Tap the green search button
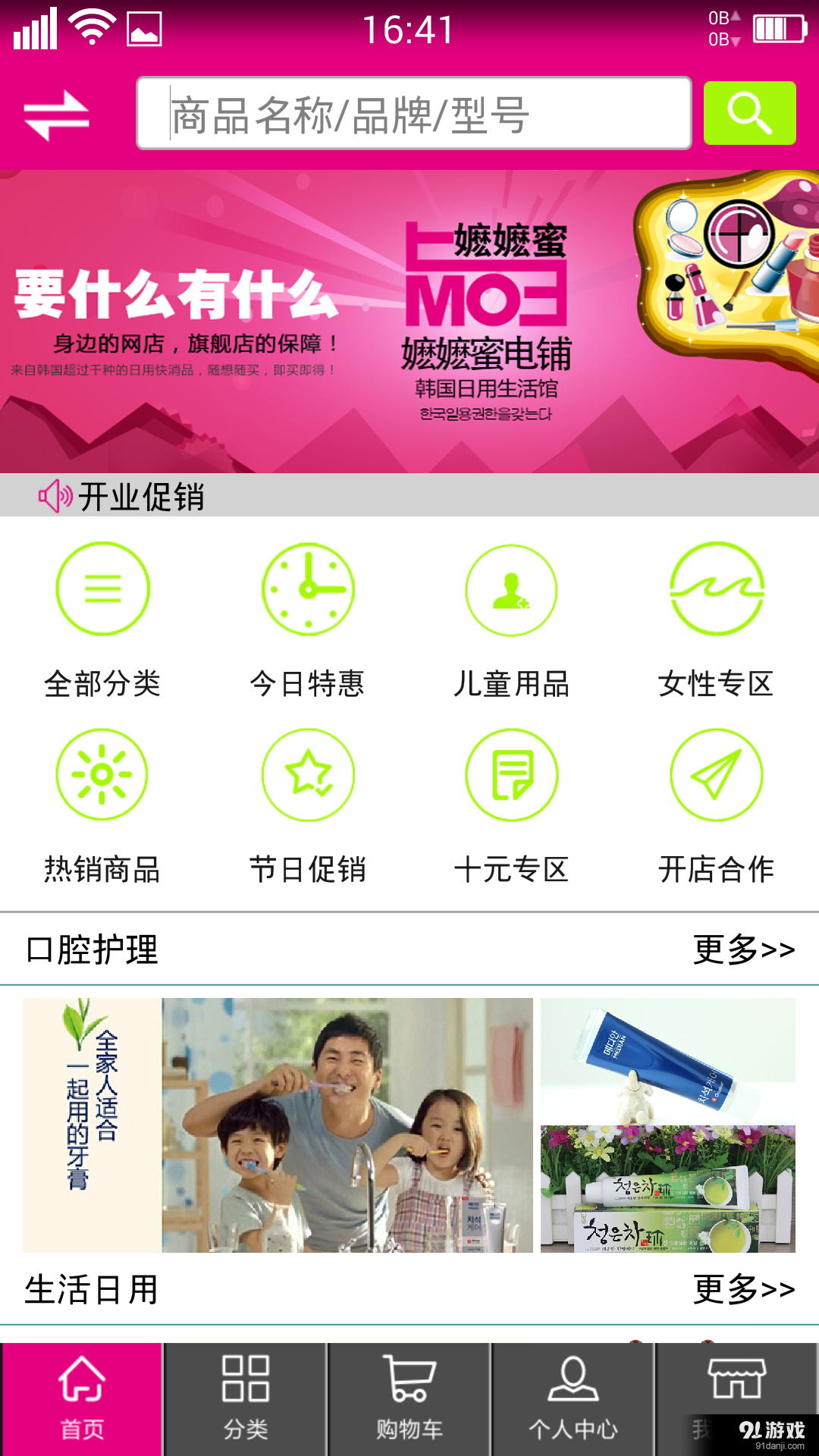 tap(749, 113)
